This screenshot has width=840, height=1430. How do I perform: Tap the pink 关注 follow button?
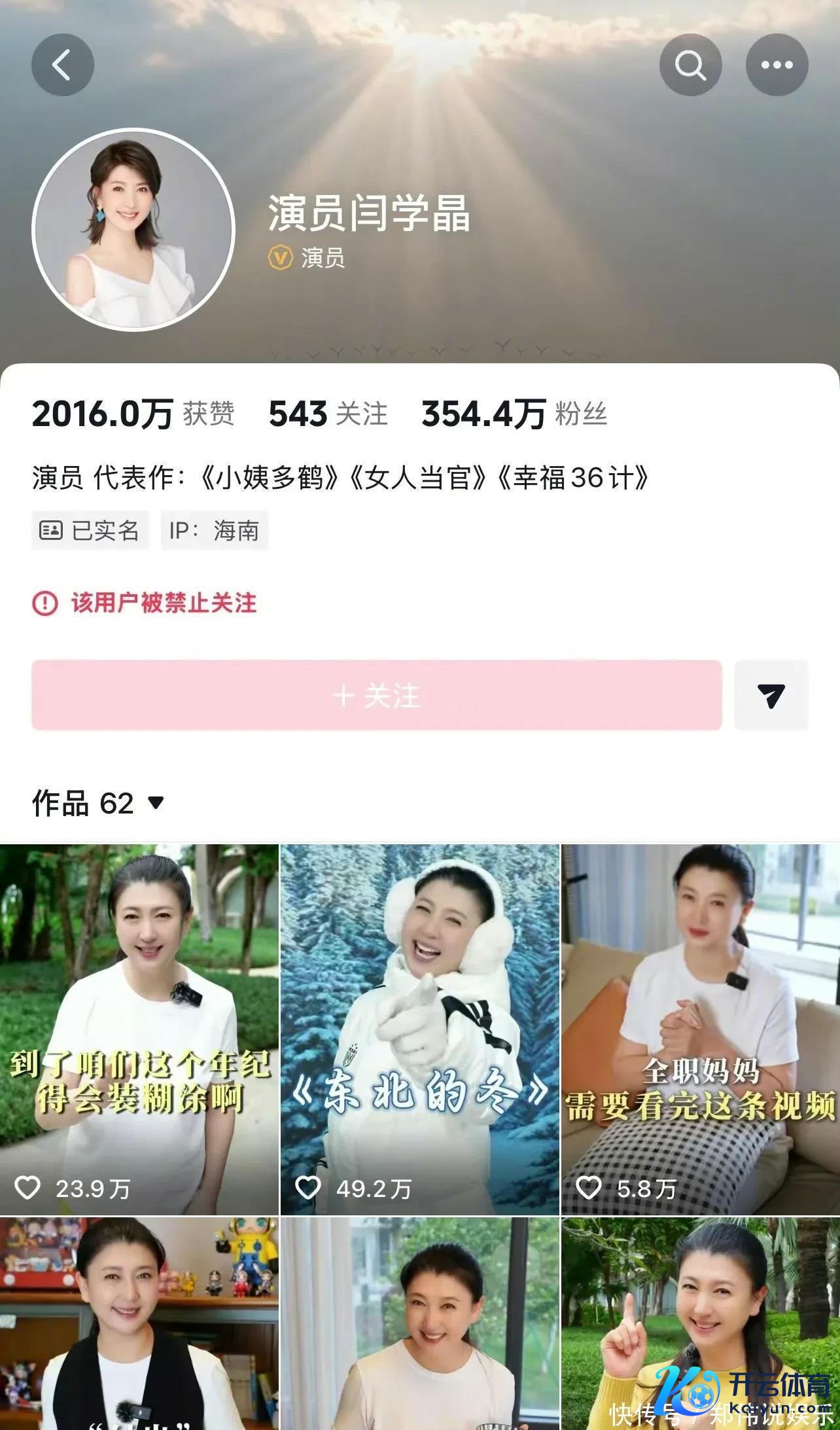(376, 695)
